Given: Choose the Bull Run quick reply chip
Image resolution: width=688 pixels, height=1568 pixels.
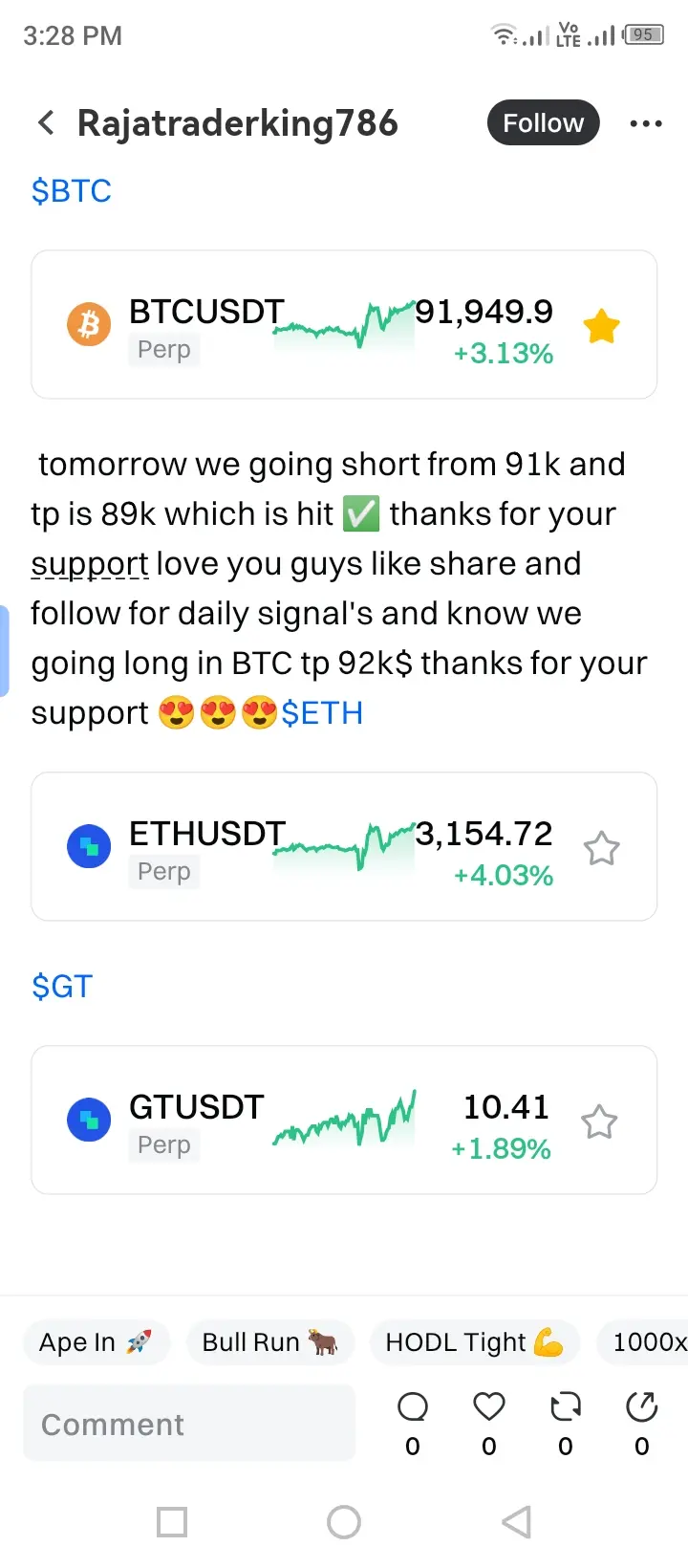Looking at the screenshot, I should 270,1342.
